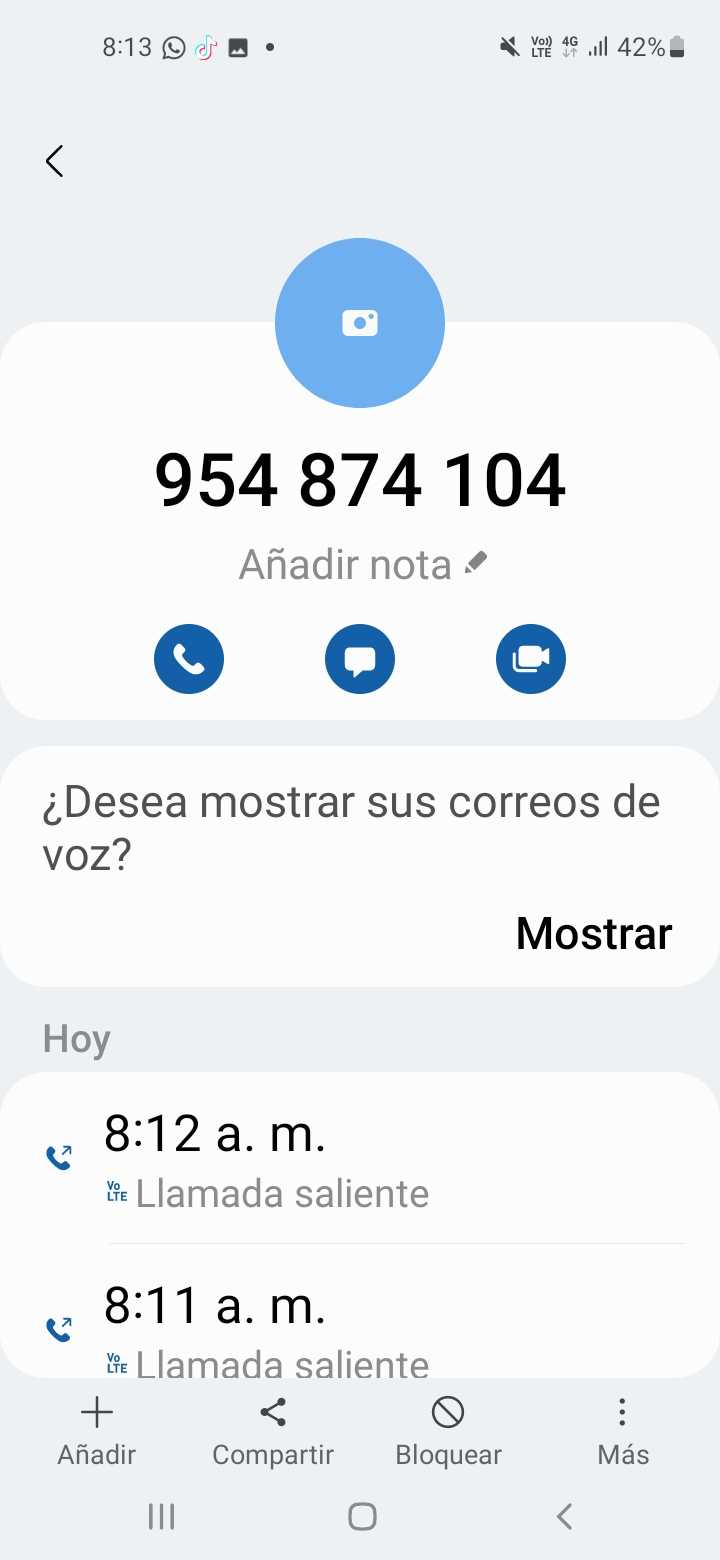Block this number with Bloquear
This screenshot has height=1560, width=720.
448,1430
